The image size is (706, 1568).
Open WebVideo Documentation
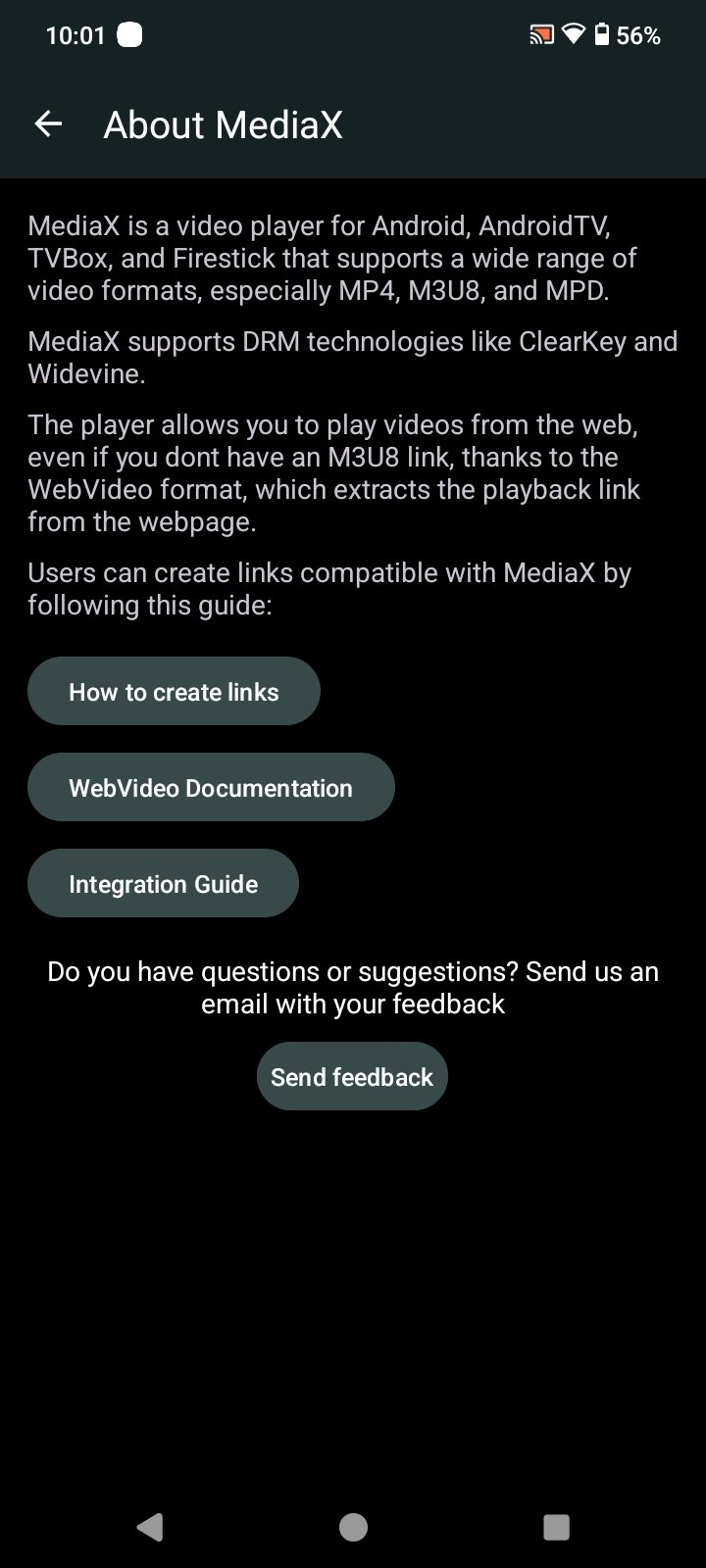211,787
